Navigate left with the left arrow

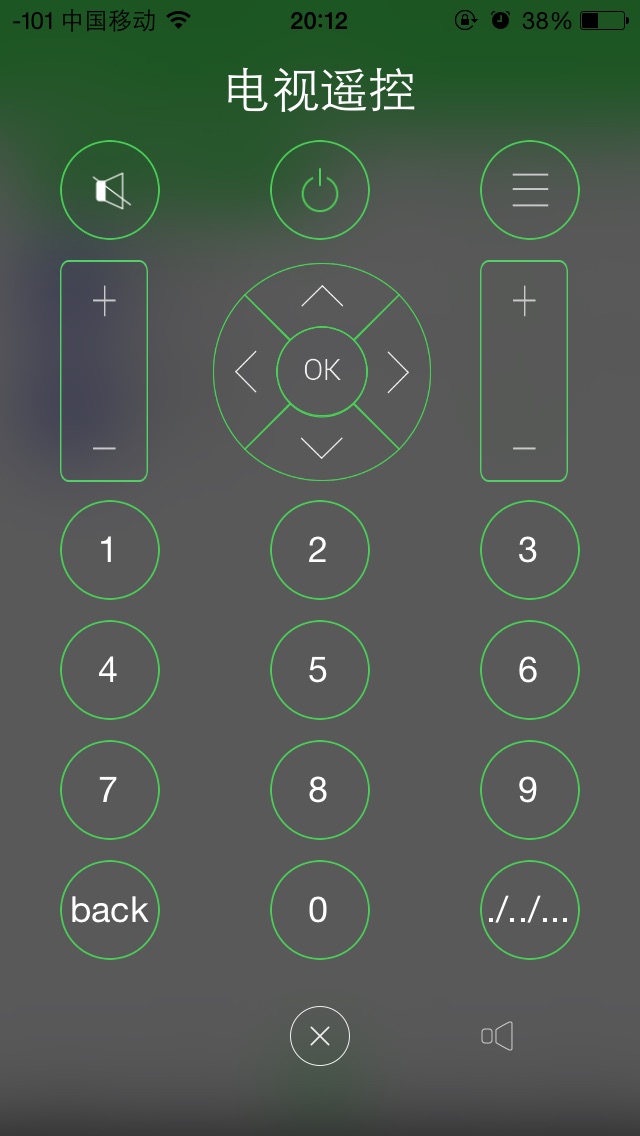246,372
